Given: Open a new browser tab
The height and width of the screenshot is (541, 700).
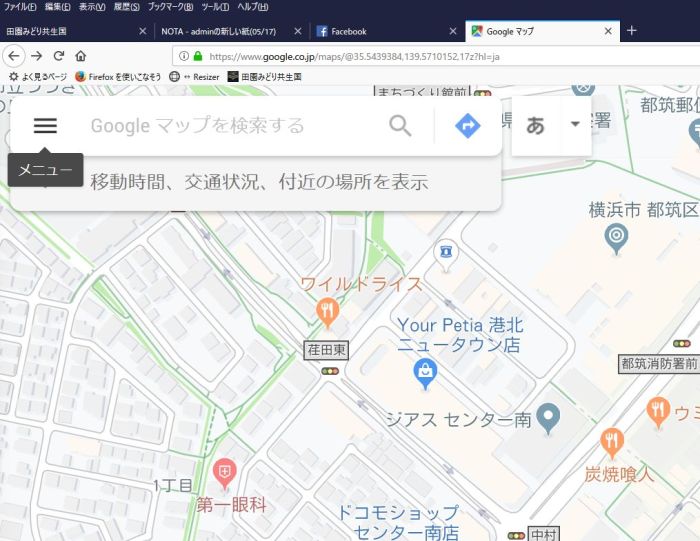Looking at the screenshot, I should point(631,30).
